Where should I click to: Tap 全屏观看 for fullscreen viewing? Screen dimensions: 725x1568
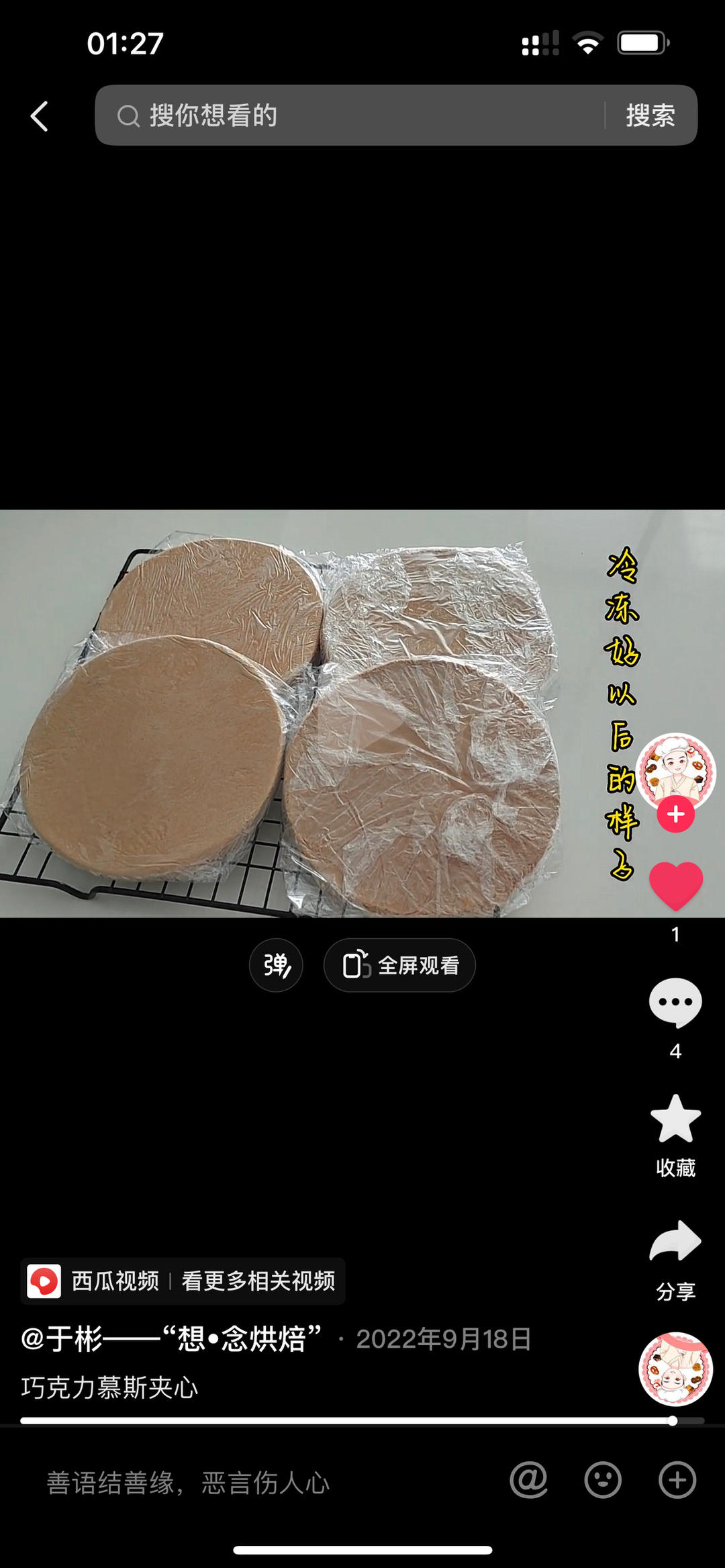(x=400, y=965)
